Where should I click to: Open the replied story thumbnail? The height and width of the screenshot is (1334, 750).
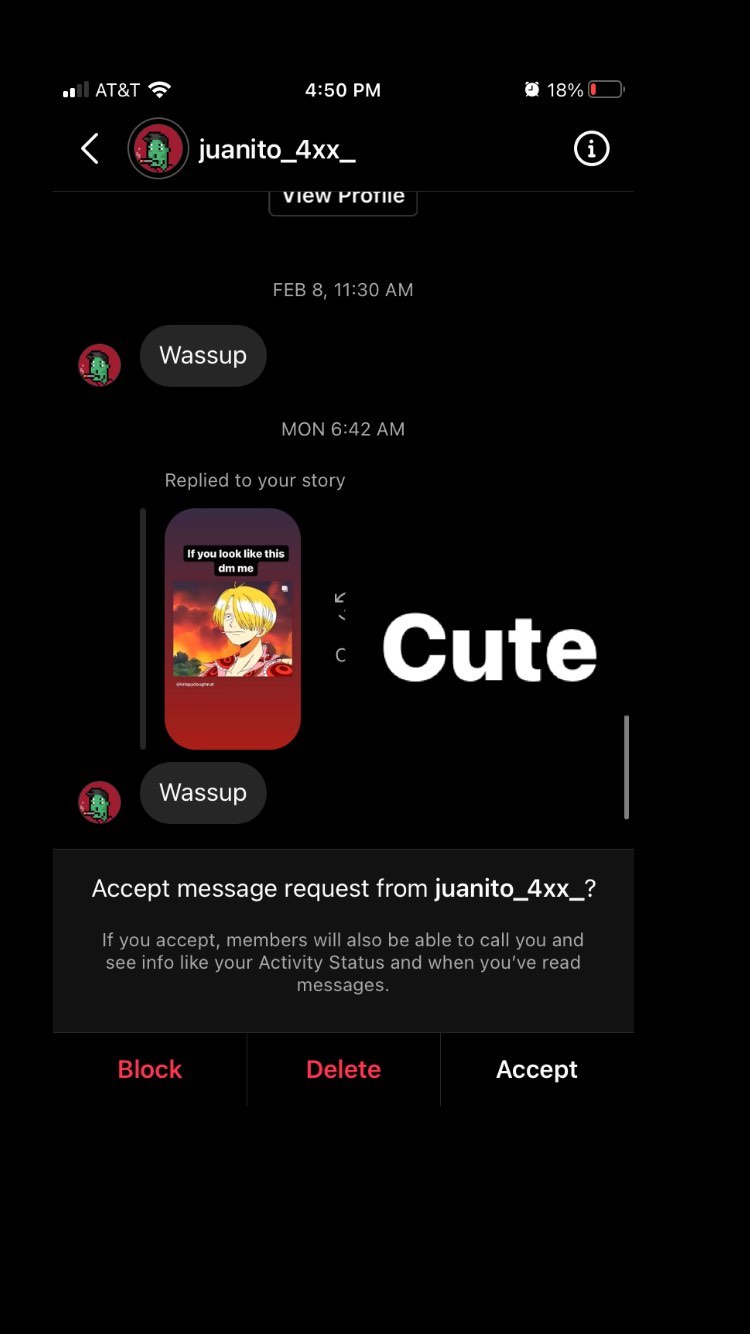coord(232,629)
